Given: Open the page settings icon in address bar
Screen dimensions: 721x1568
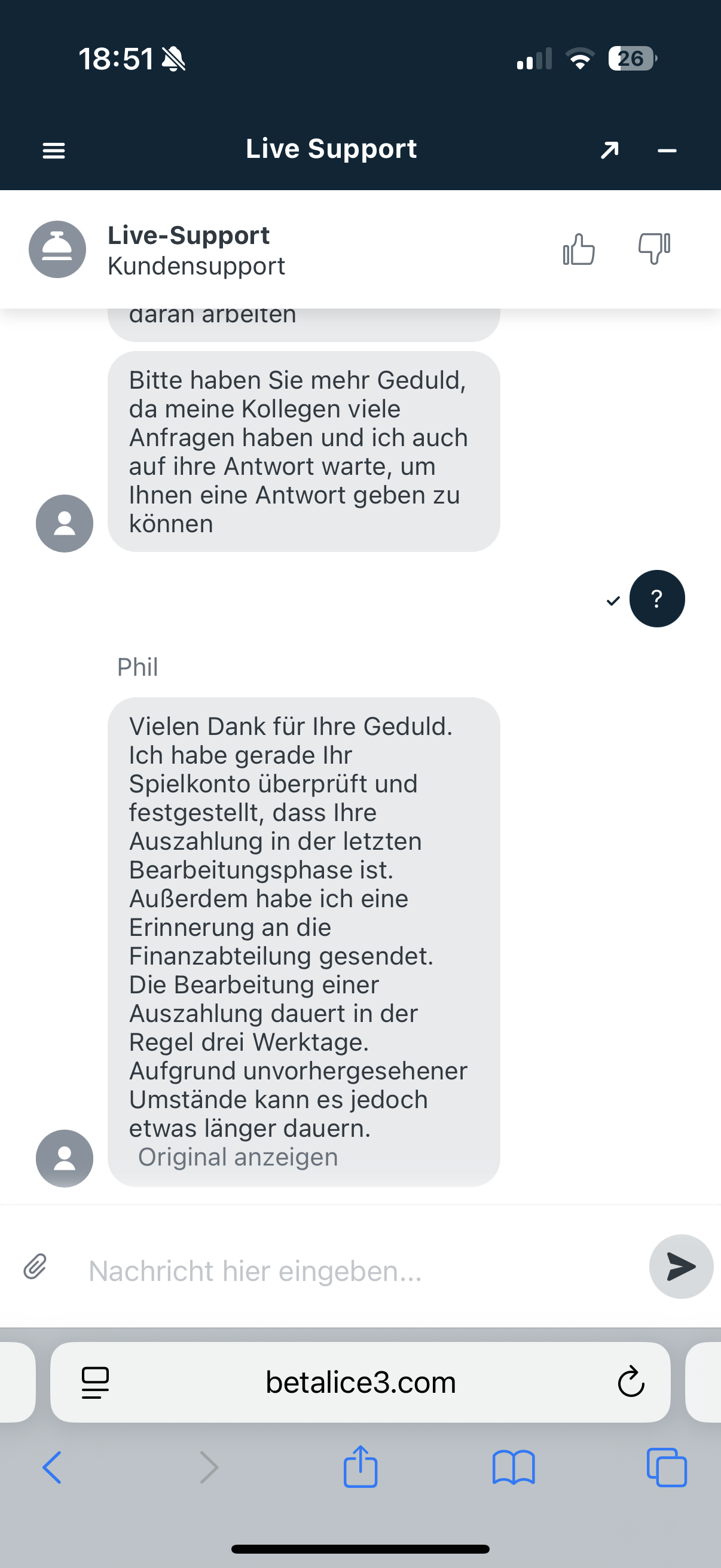Looking at the screenshot, I should coord(96,1383).
